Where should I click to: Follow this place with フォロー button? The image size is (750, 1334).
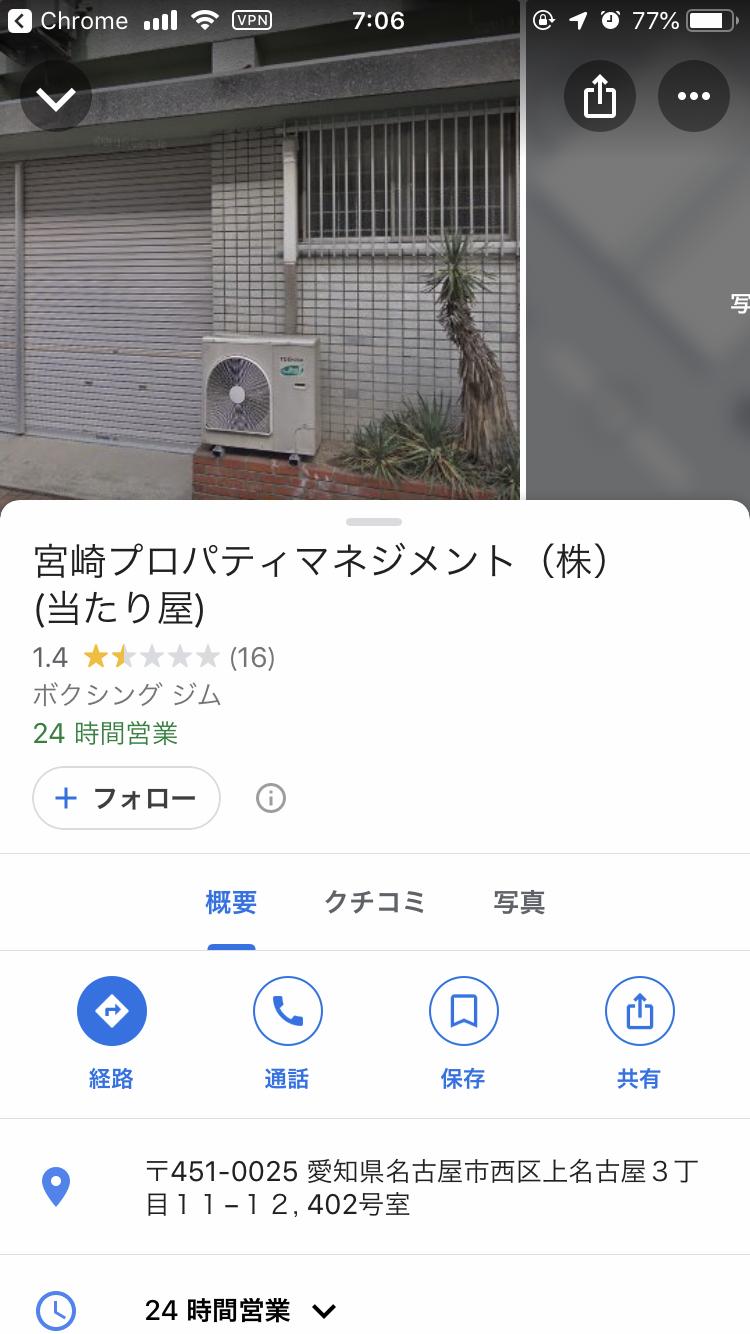point(126,798)
